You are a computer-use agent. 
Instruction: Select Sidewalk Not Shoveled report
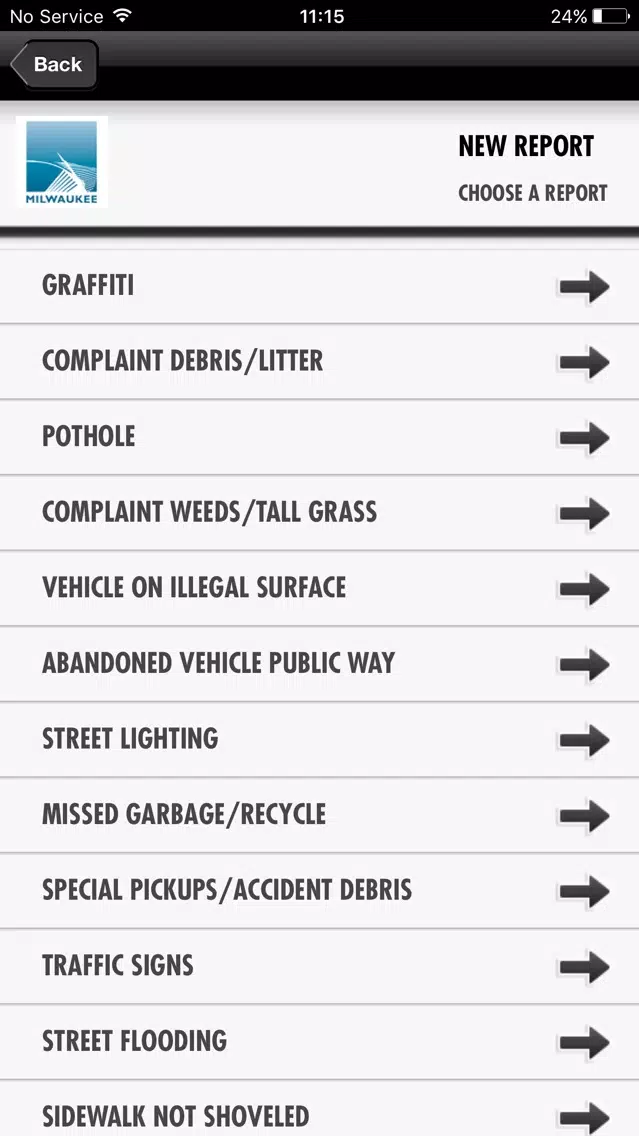point(320,1108)
